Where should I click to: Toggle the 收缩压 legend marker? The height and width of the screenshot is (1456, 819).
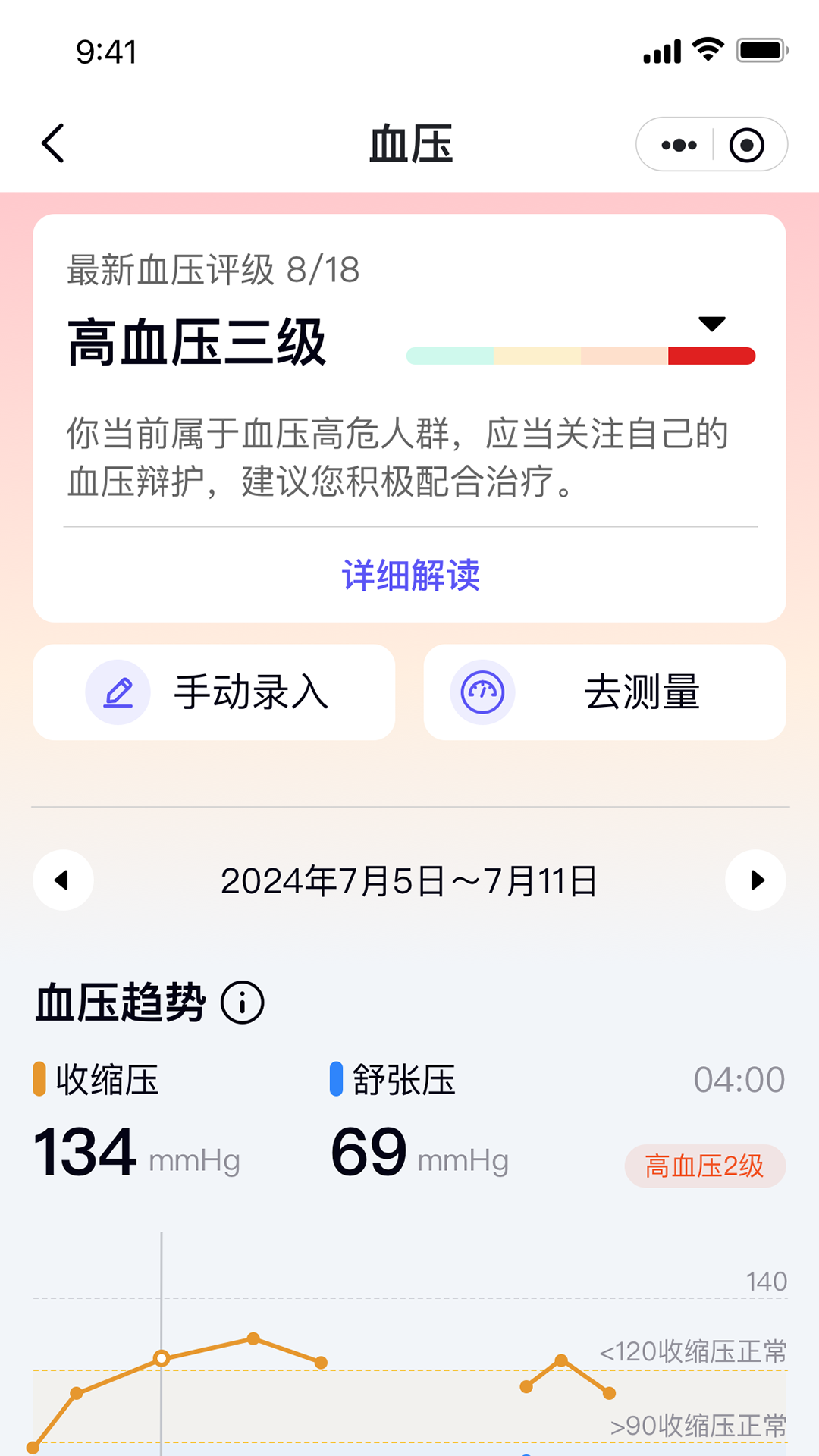pos(39,1078)
